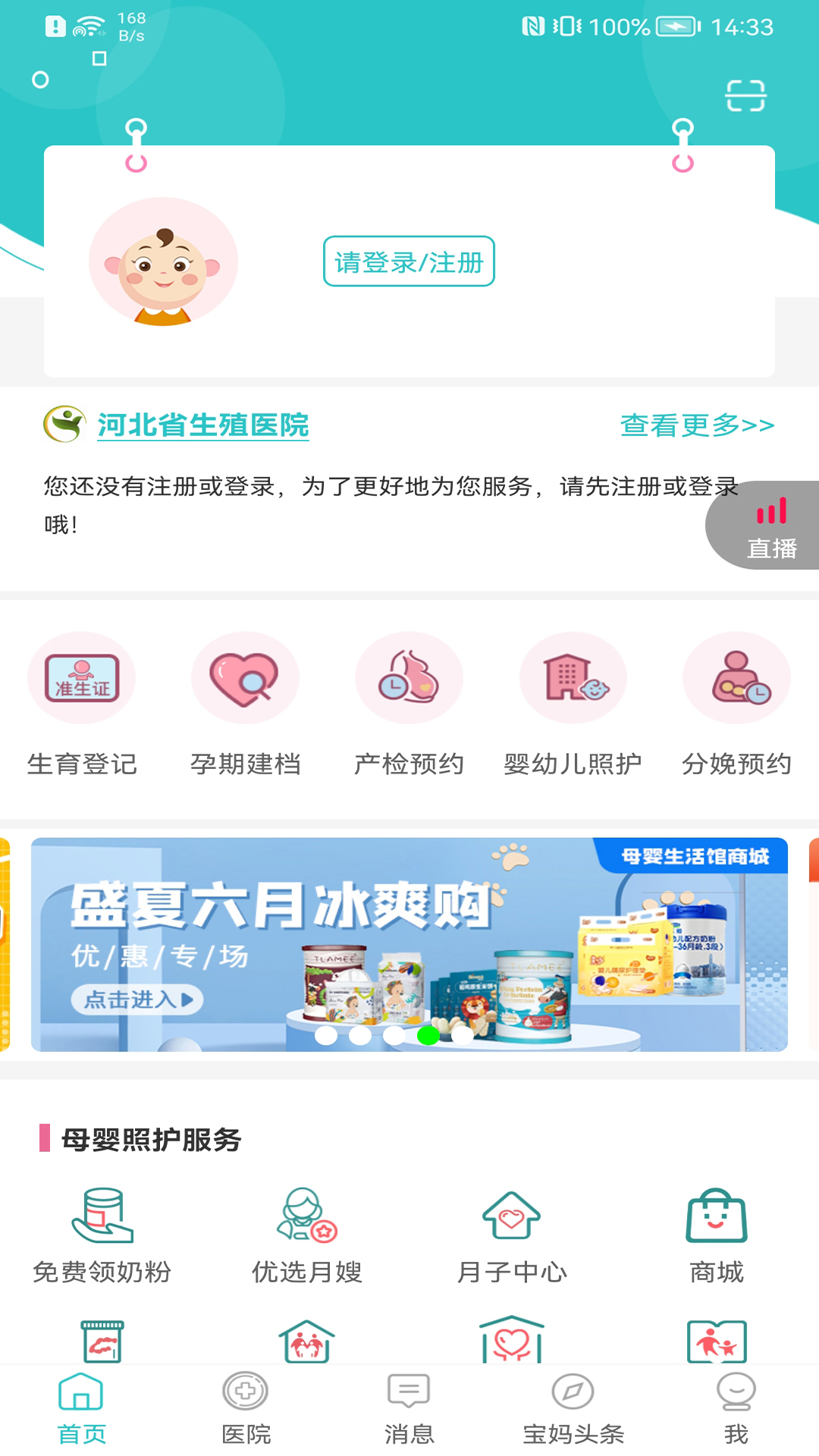Open the QR scan icon
The width and height of the screenshot is (819, 1456).
tap(745, 96)
